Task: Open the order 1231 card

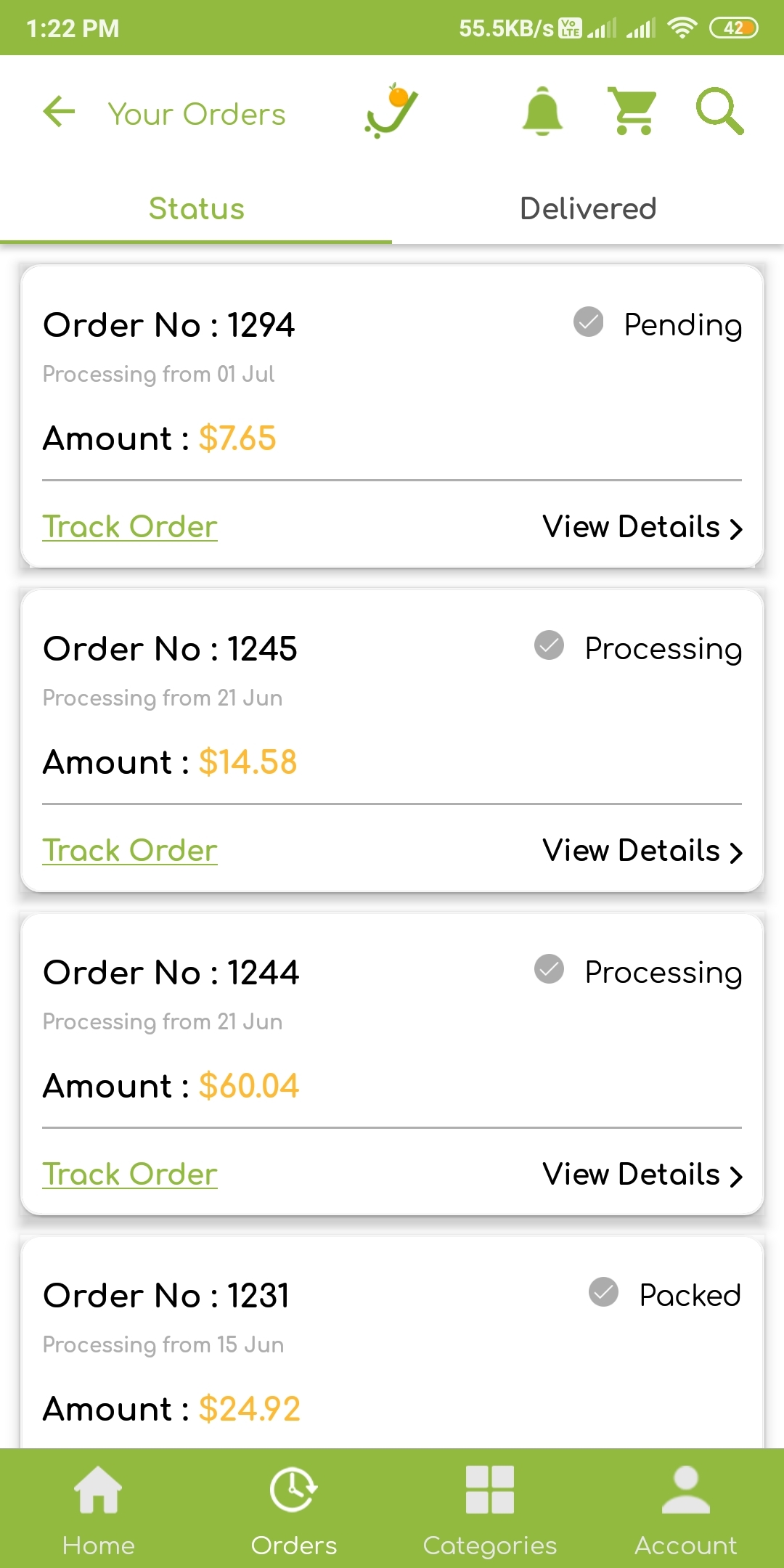Action: [x=392, y=1343]
